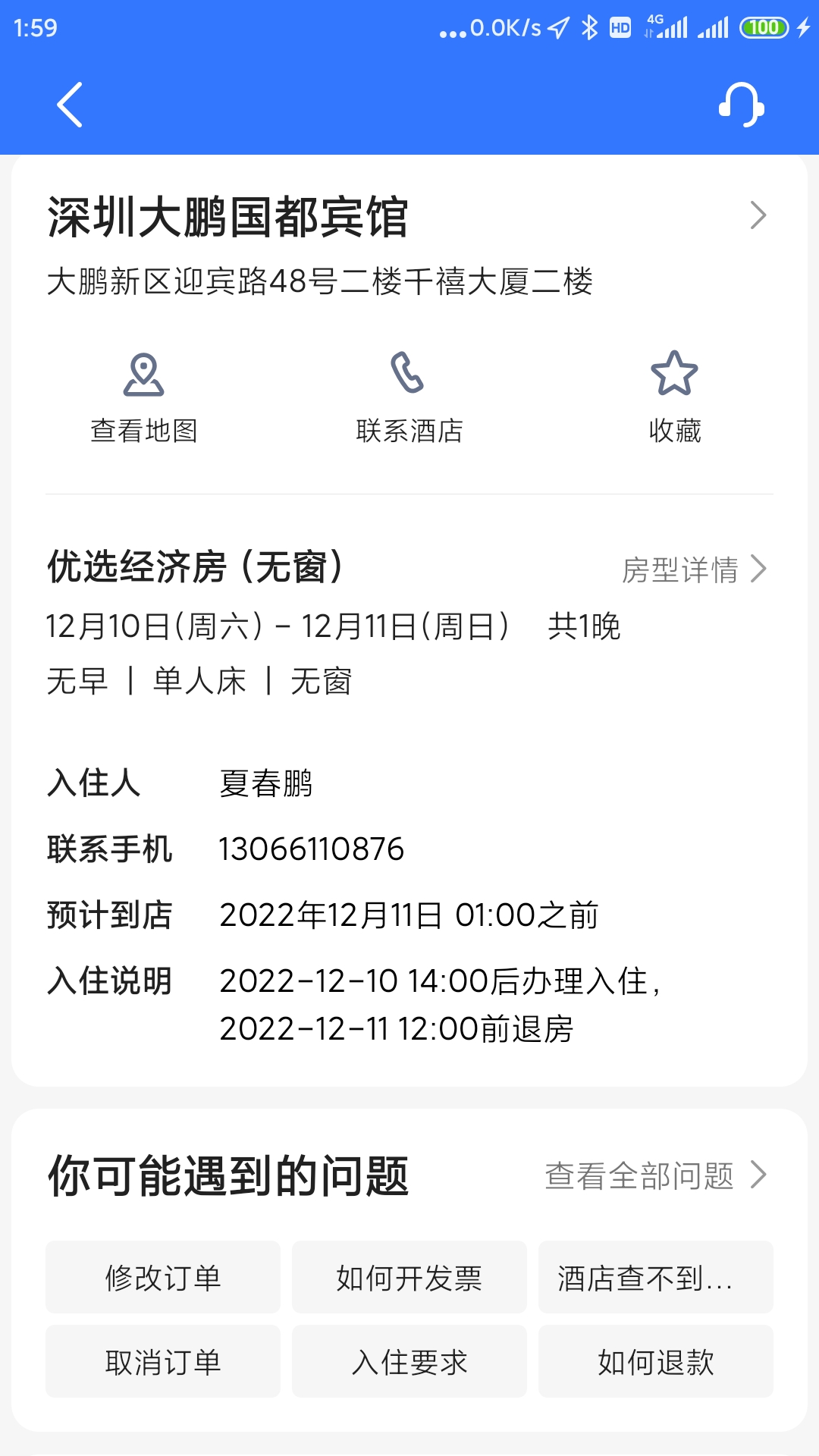Open 深圳大鹏国都宾馆 hotel details
This screenshot has width=819, height=1456.
coord(408,217)
